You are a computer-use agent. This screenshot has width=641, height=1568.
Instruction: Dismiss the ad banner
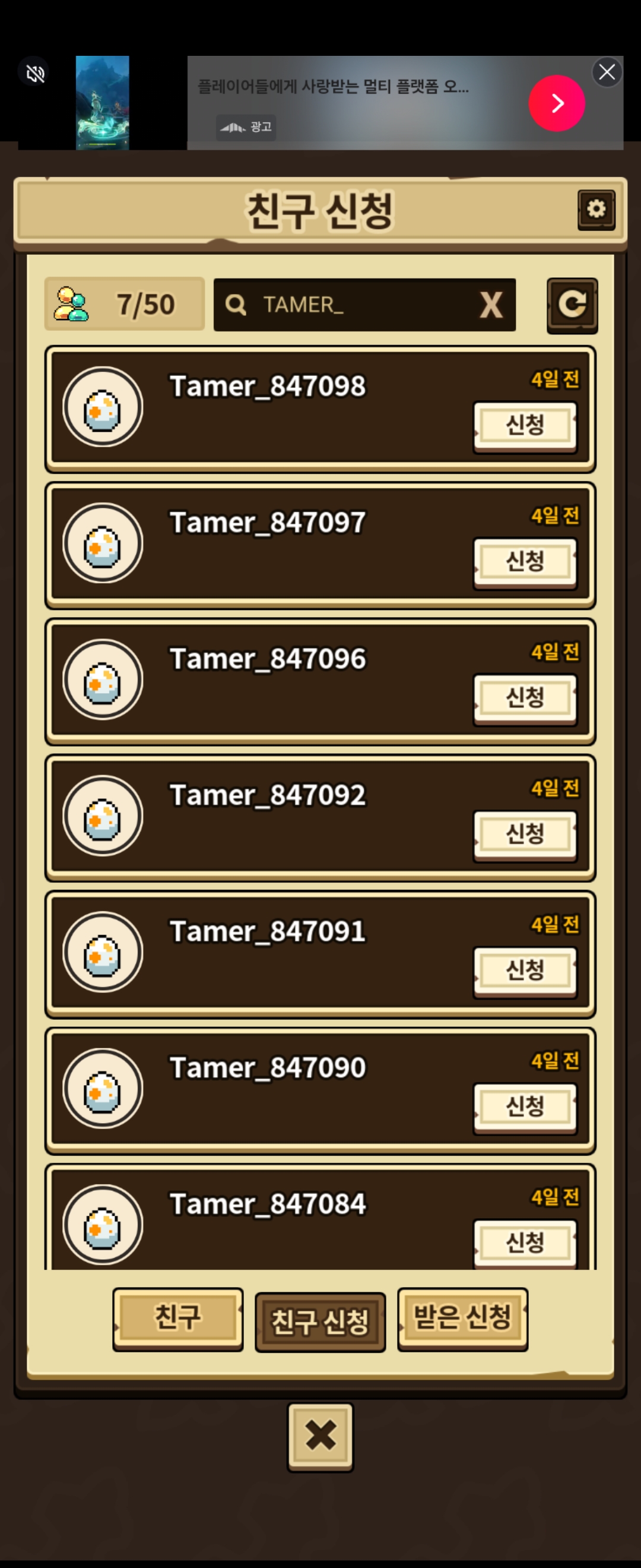tap(607, 72)
